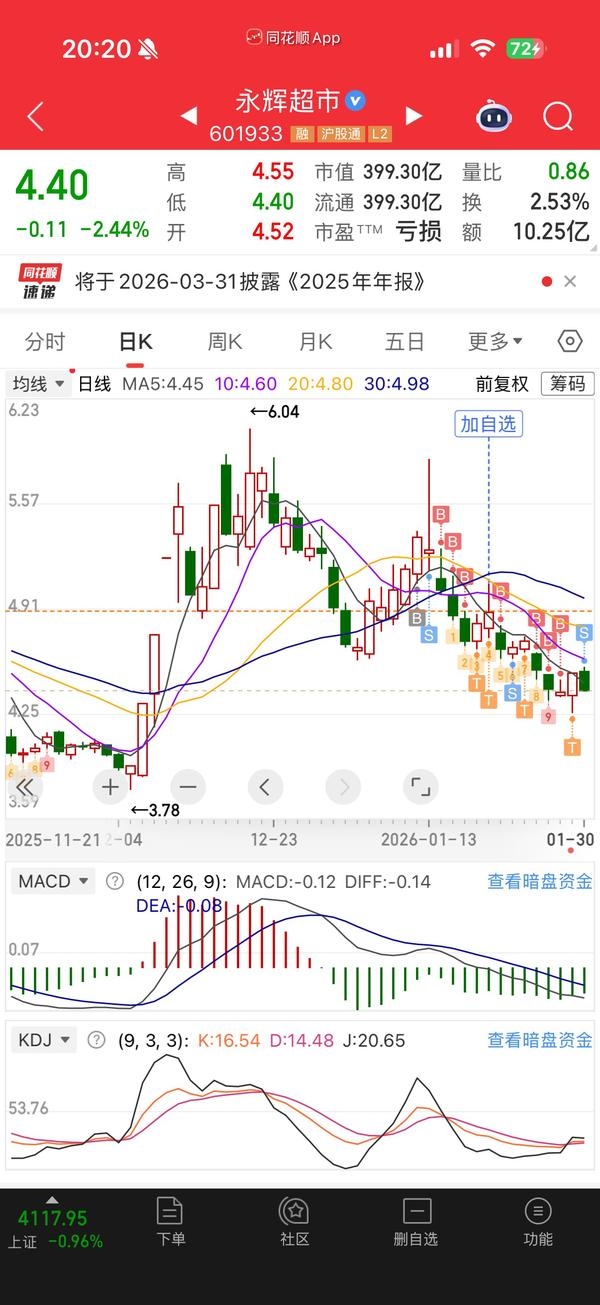Tap the 筹码 button
The height and width of the screenshot is (1305, 600).
[x=567, y=383]
